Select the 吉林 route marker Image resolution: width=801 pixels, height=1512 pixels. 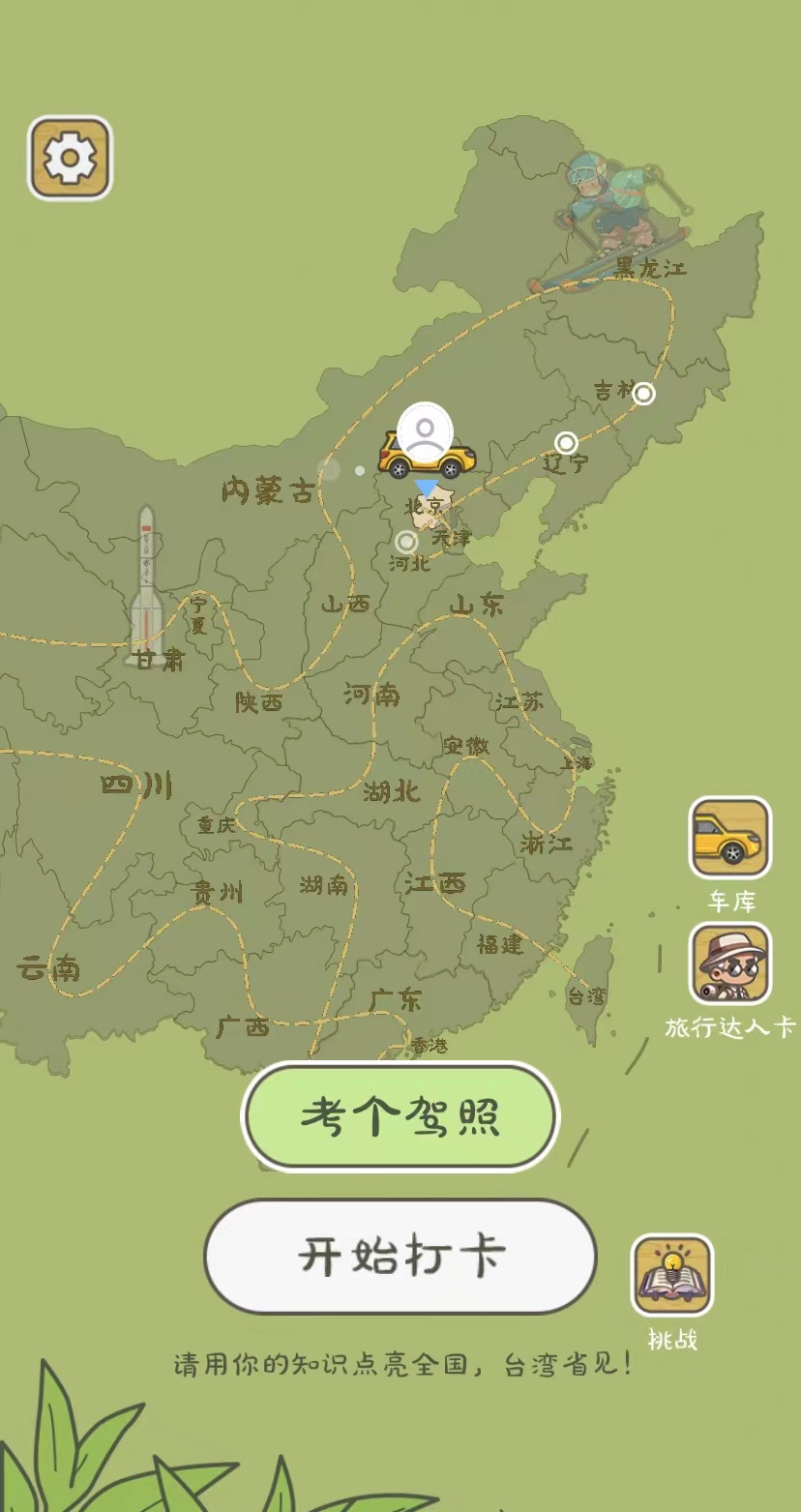(x=643, y=394)
